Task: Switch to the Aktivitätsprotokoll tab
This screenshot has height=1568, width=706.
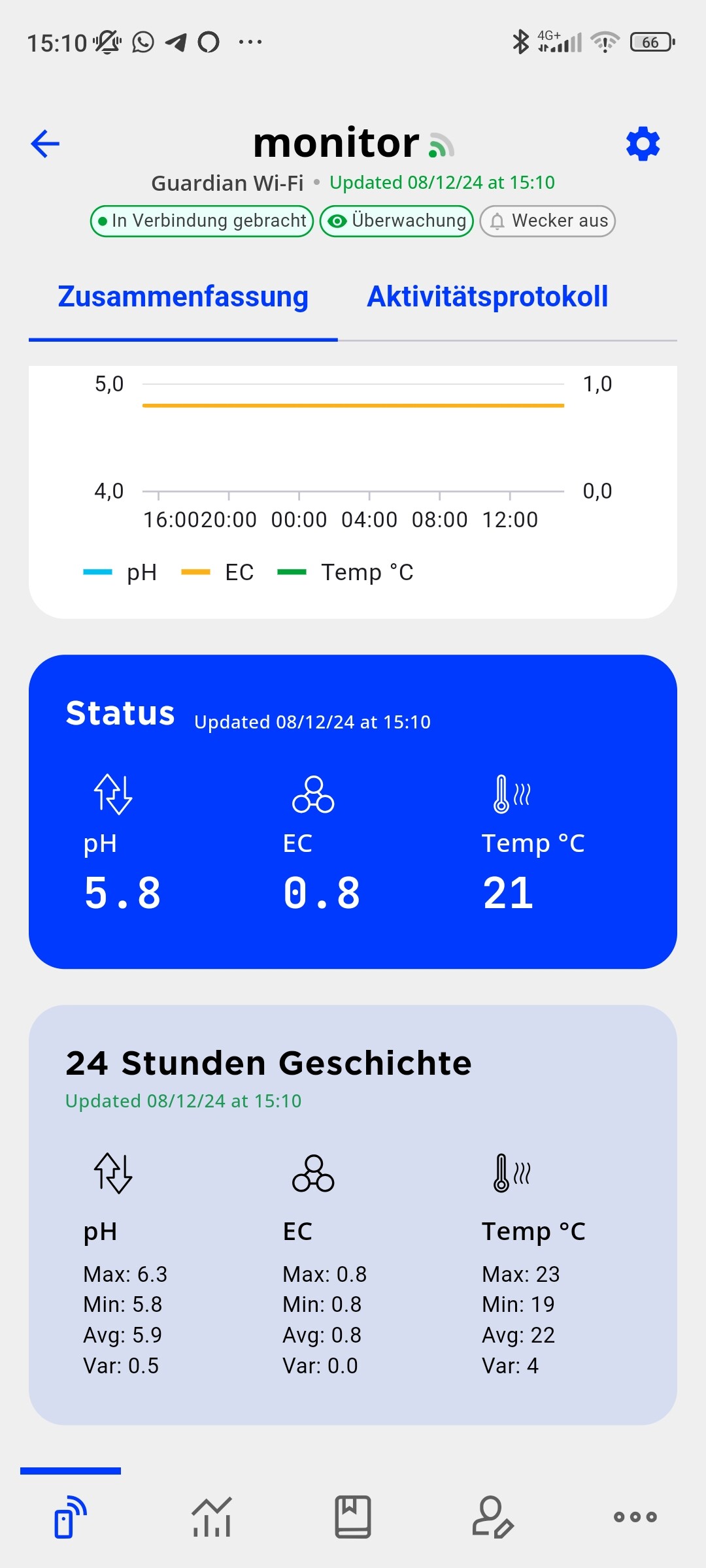Action: [487, 297]
